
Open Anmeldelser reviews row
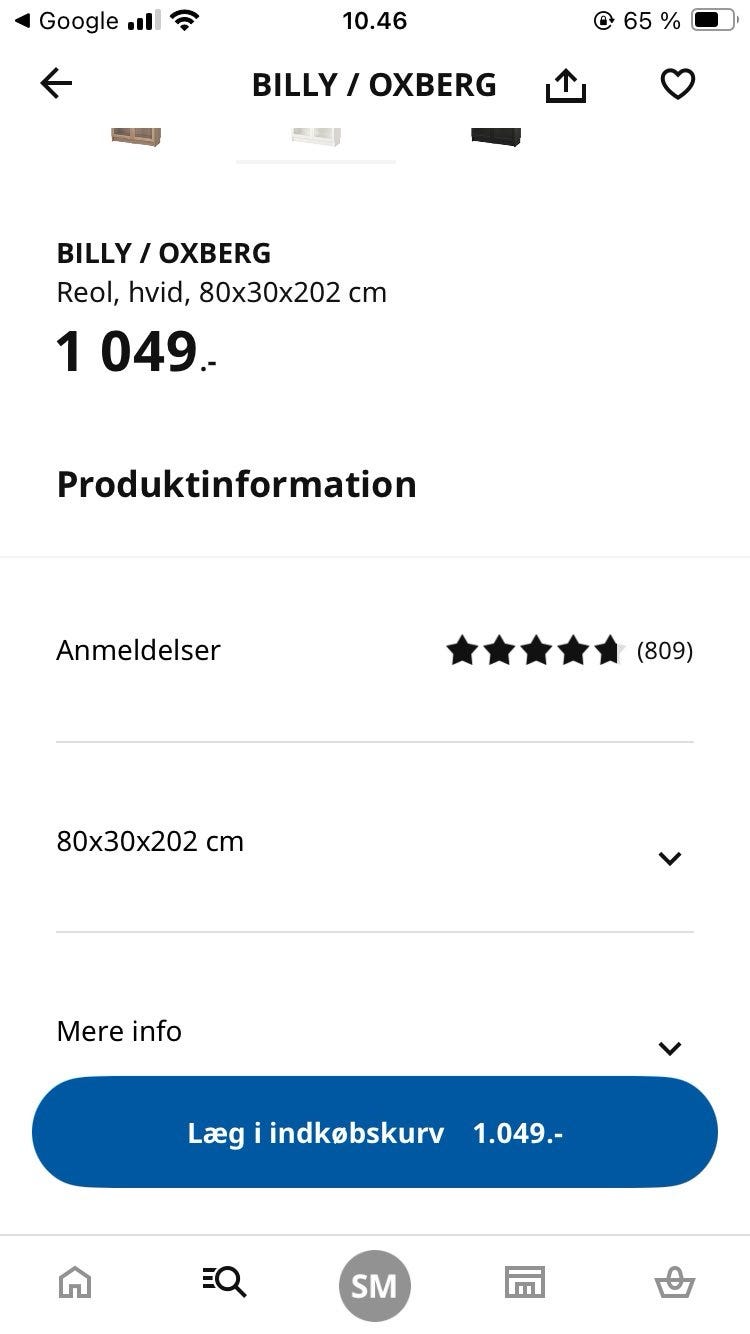(x=374, y=651)
